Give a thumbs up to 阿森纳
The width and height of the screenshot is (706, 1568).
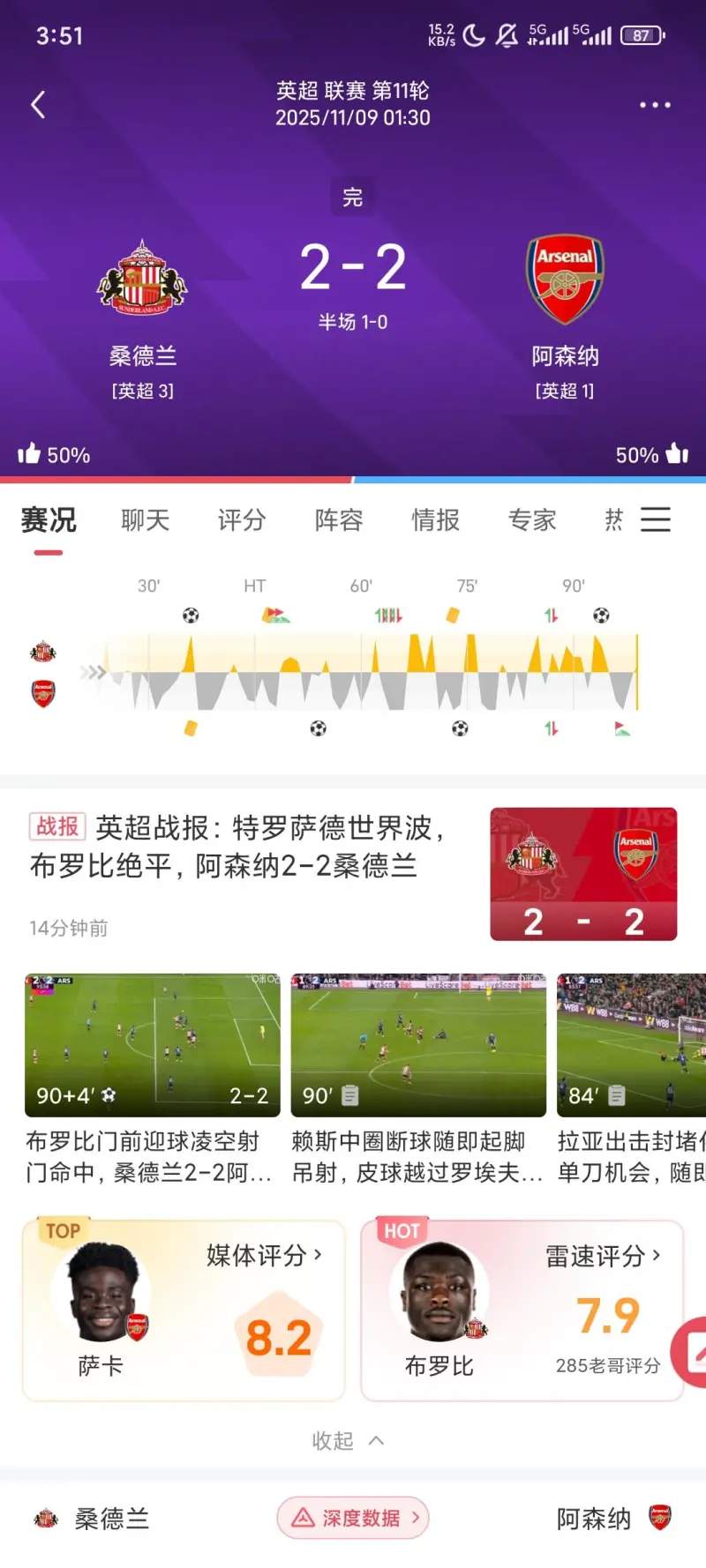677,454
